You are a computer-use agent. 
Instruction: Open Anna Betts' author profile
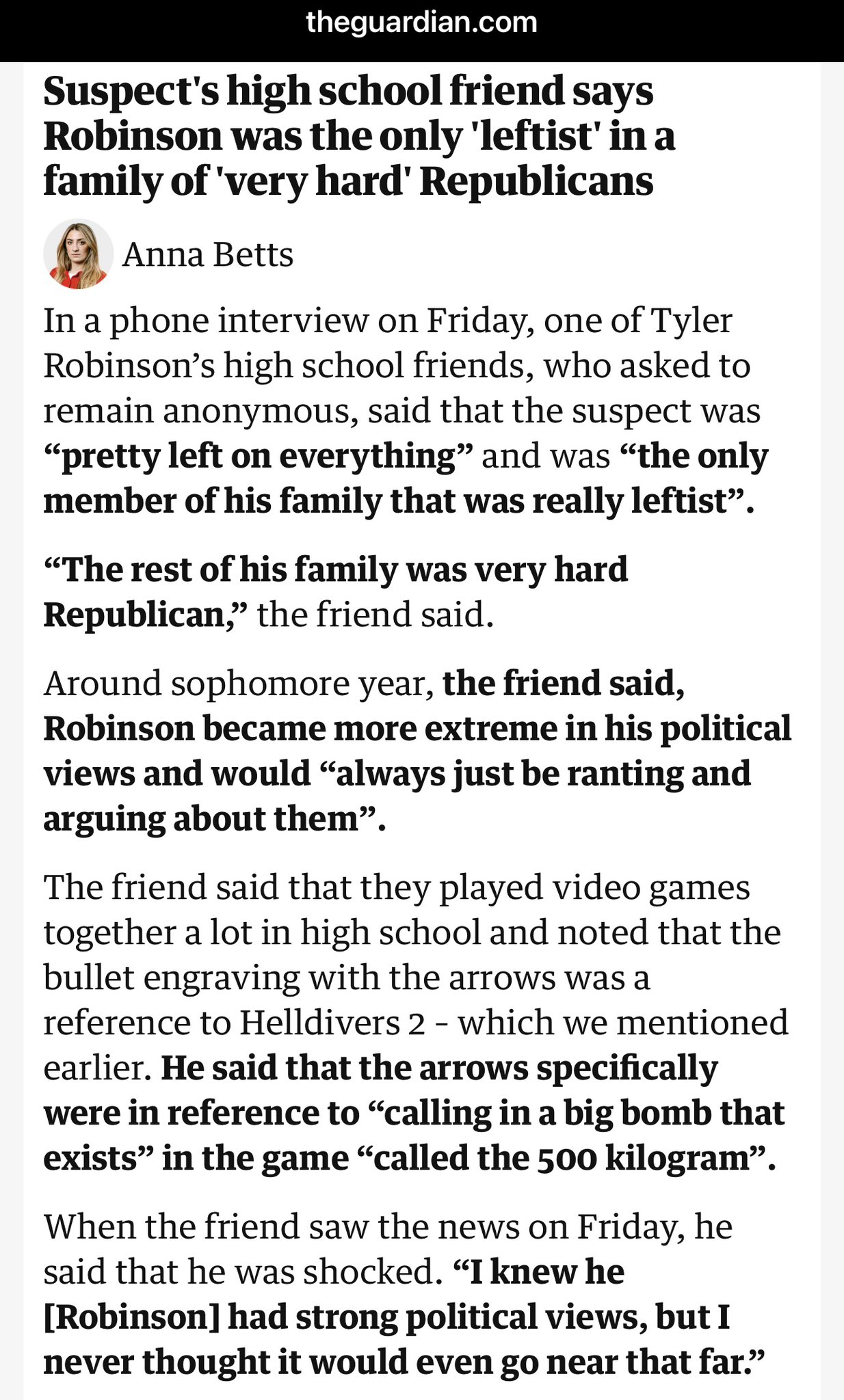[x=208, y=256]
